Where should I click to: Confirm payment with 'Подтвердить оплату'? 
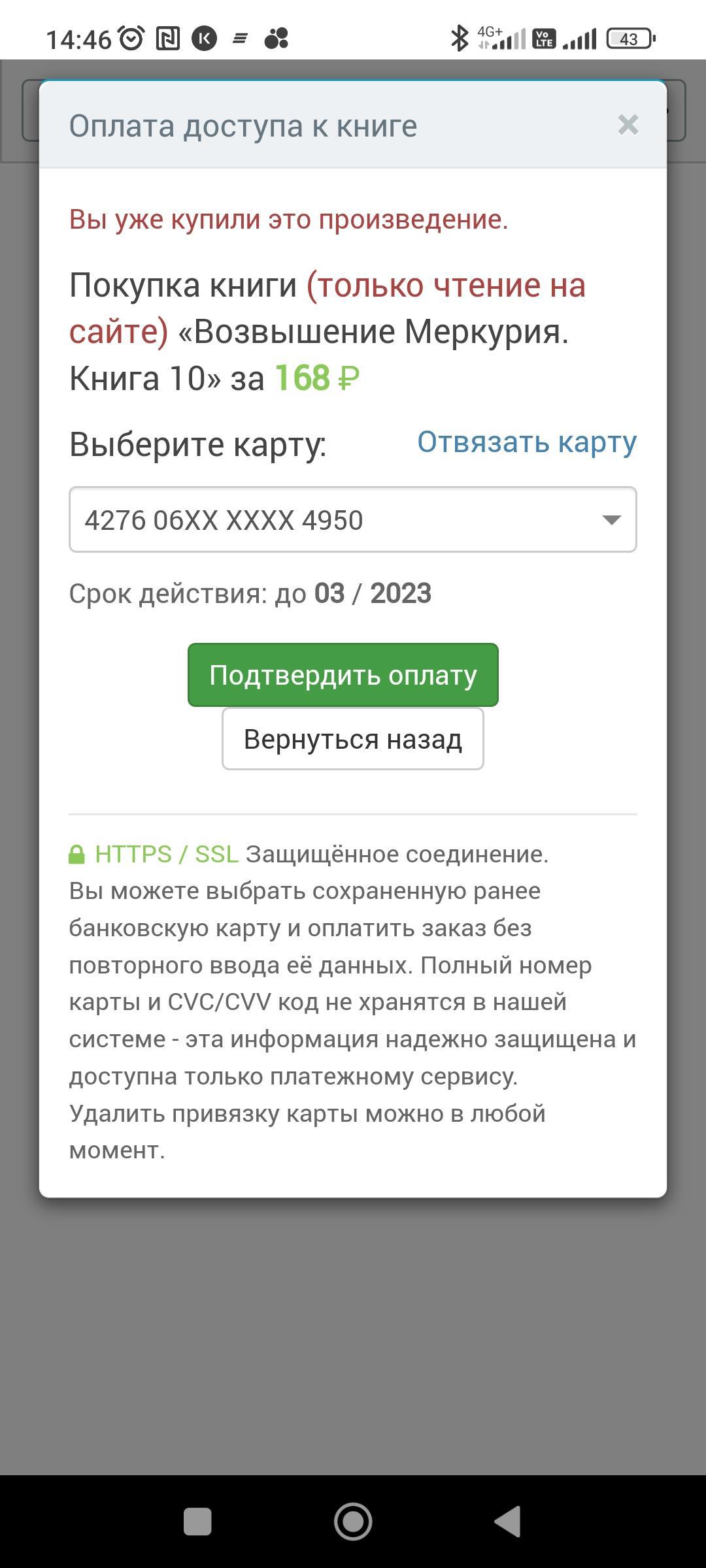(x=343, y=675)
